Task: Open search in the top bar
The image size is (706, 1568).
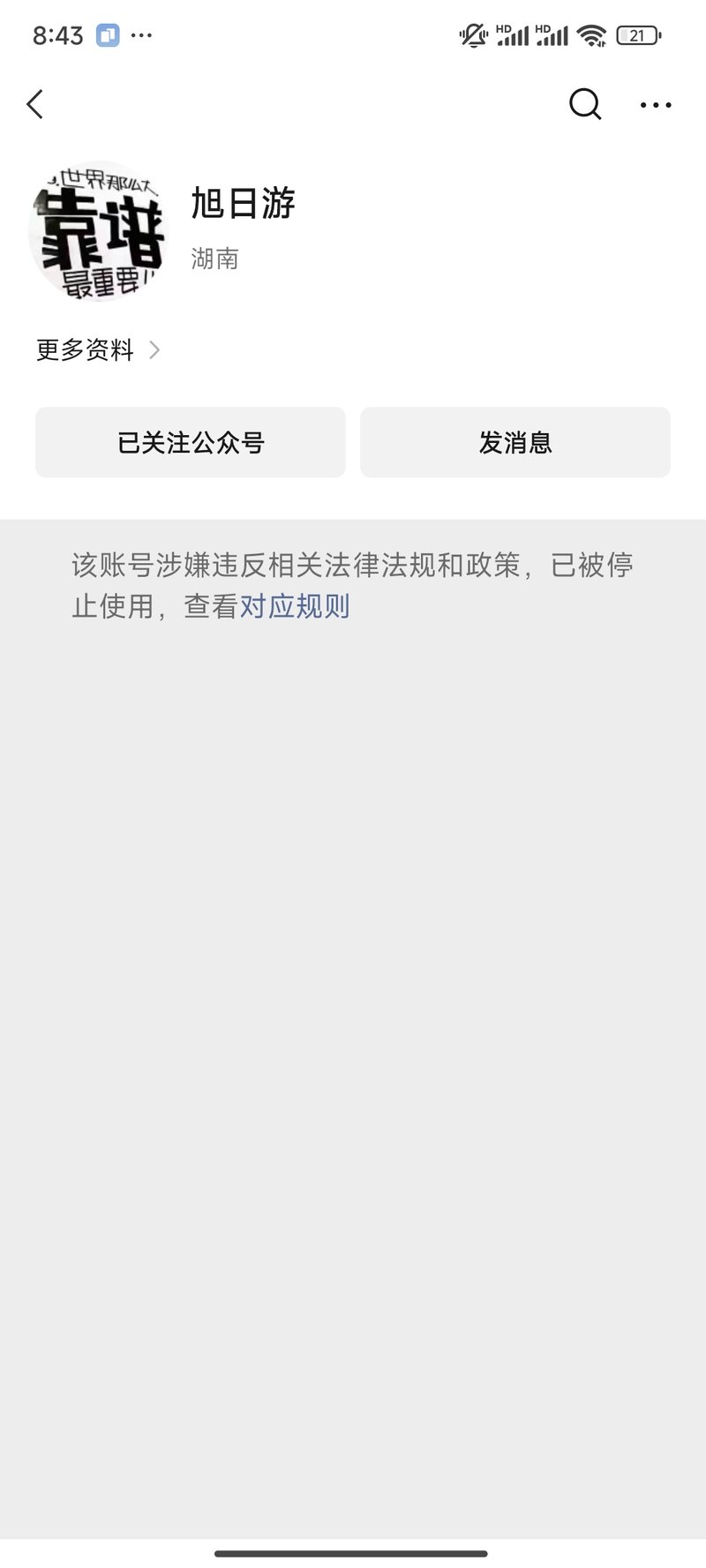Action: pos(585,104)
